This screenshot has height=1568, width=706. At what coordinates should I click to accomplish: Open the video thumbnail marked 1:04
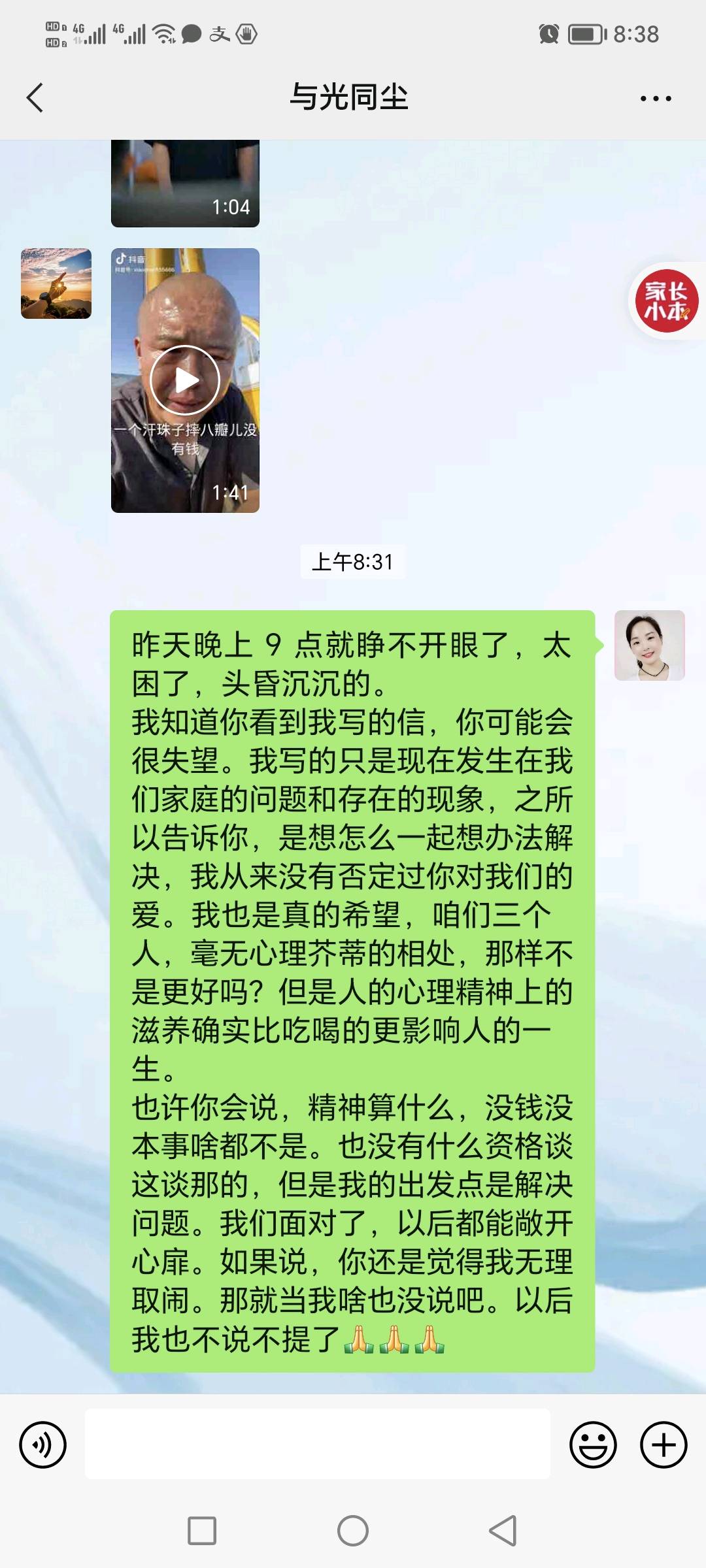point(185,184)
